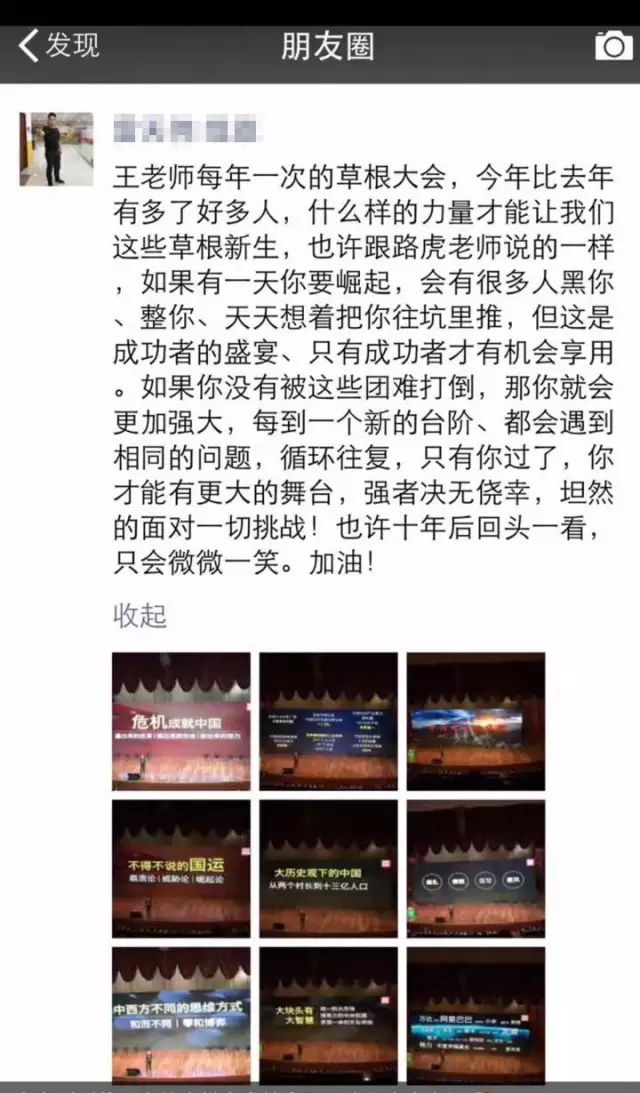The width and height of the screenshot is (640, 1093).
Task: Open the poster's profile avatar
Action: 56,149
